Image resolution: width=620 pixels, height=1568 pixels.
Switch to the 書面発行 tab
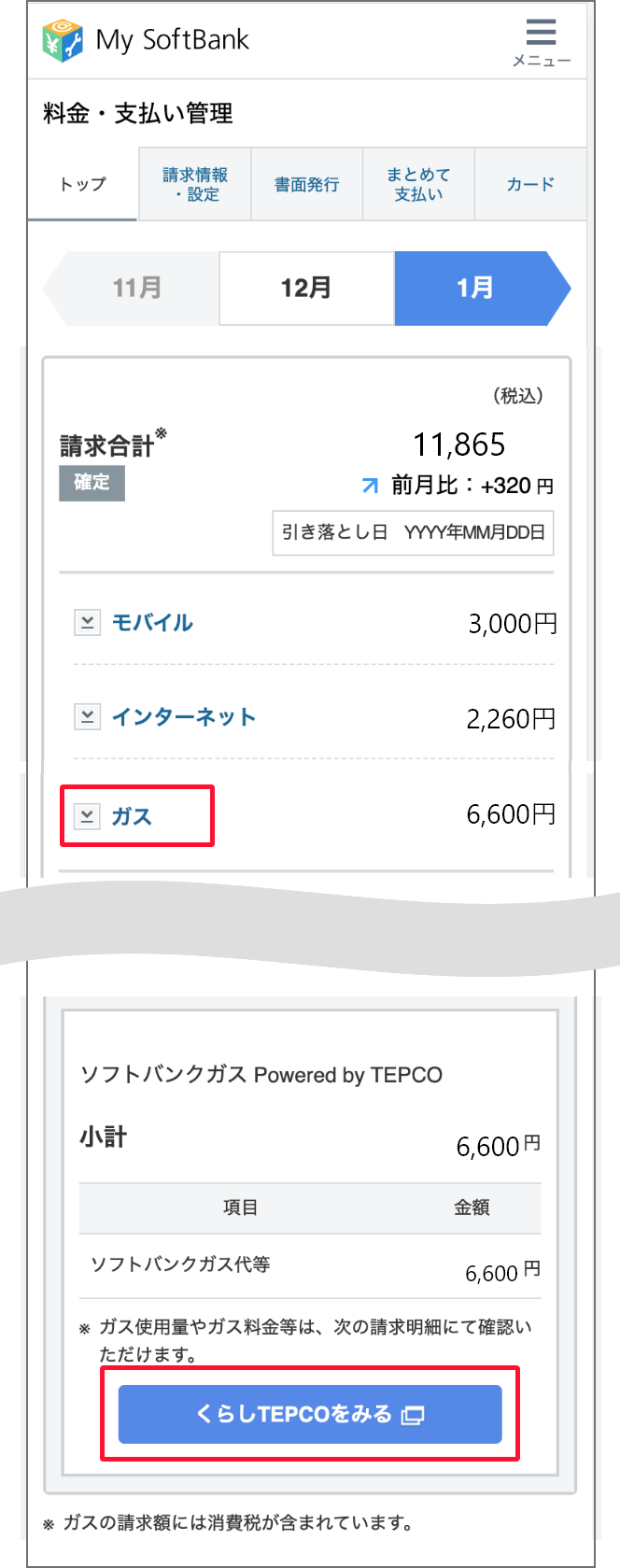click(x=306, y=184)
